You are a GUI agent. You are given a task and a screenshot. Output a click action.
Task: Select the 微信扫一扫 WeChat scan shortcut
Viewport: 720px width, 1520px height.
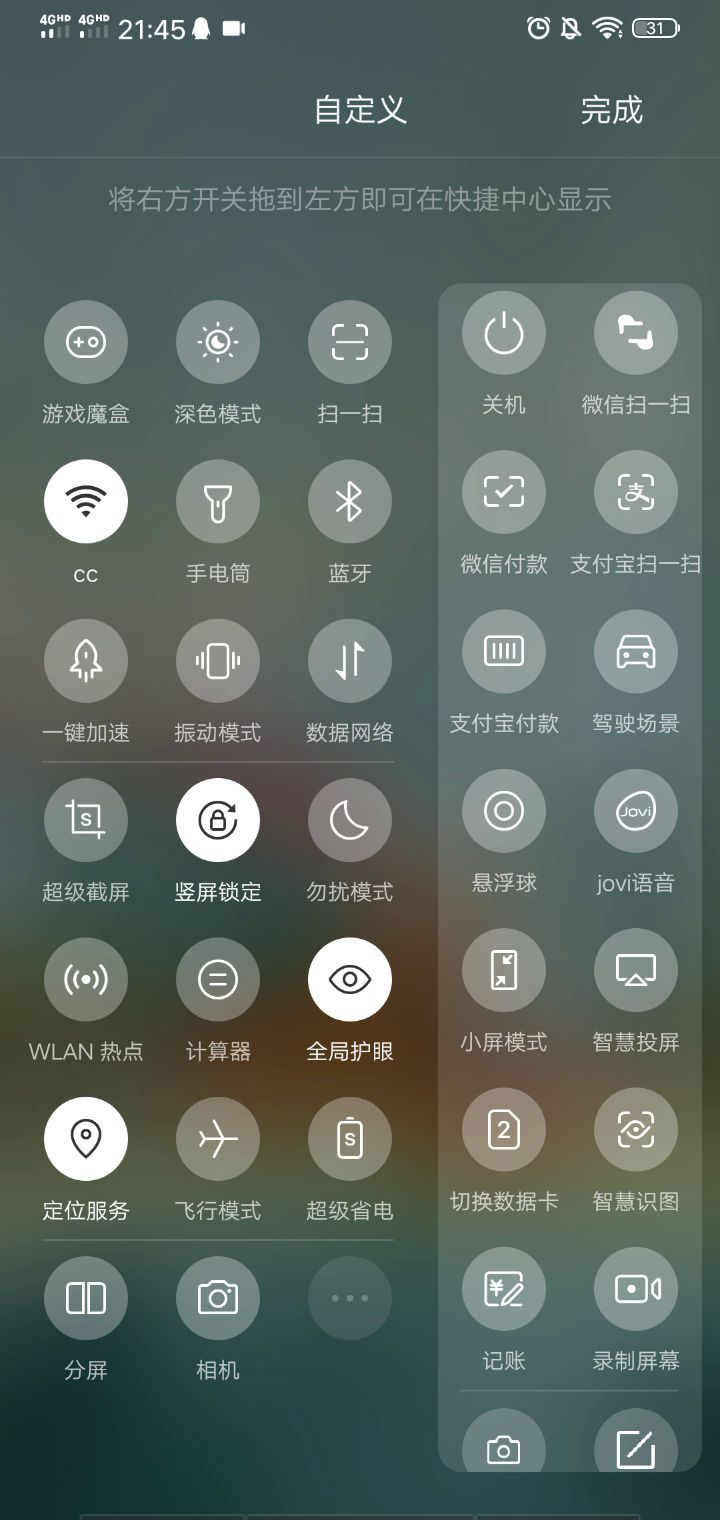(636, 333)
